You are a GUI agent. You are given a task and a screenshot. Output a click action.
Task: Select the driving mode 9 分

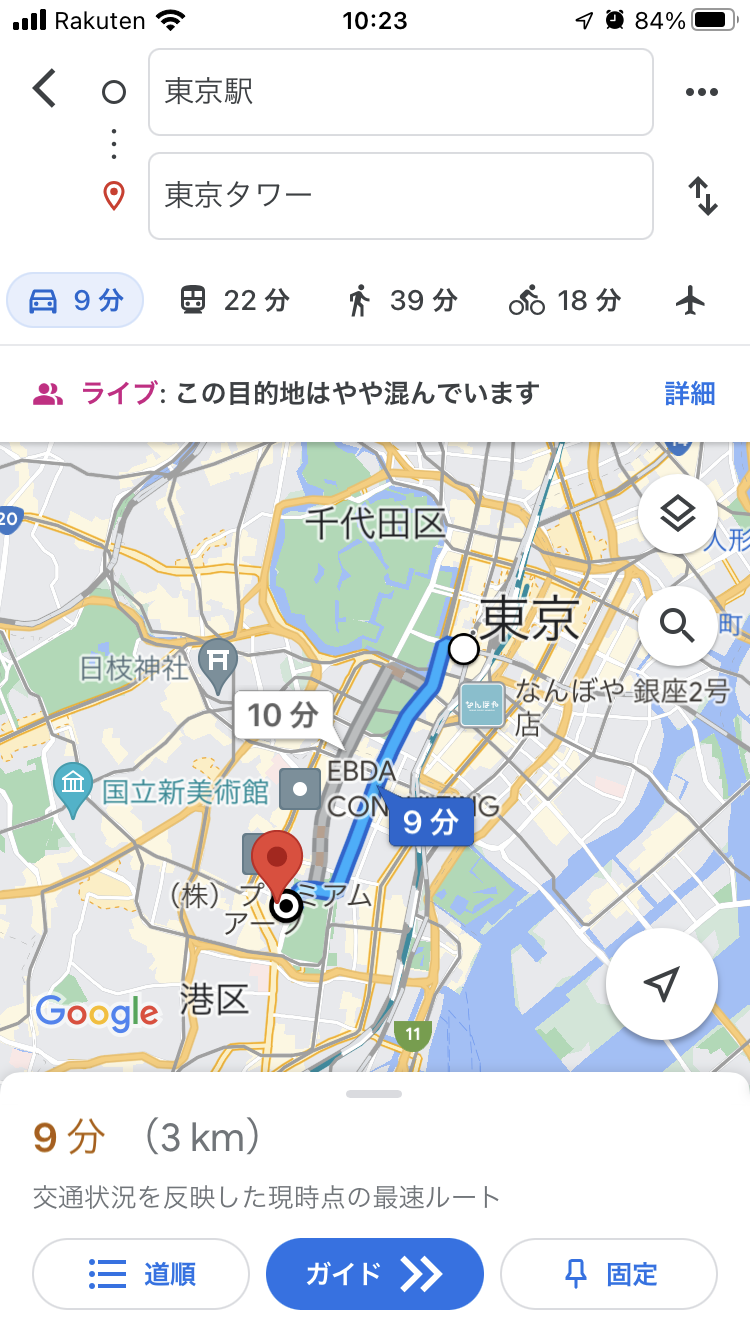coord(75,300)
